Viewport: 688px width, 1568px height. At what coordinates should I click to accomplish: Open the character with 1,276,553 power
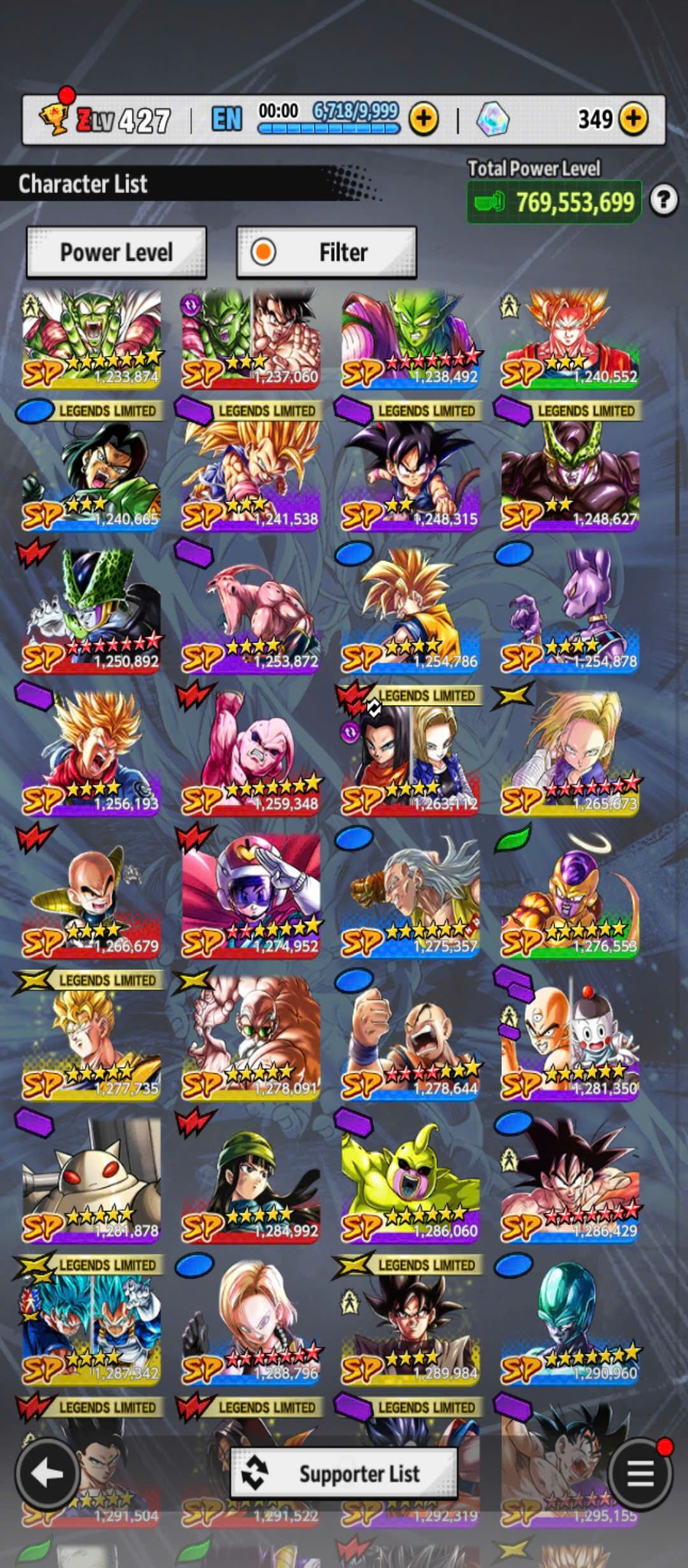[x=570, y=896]
